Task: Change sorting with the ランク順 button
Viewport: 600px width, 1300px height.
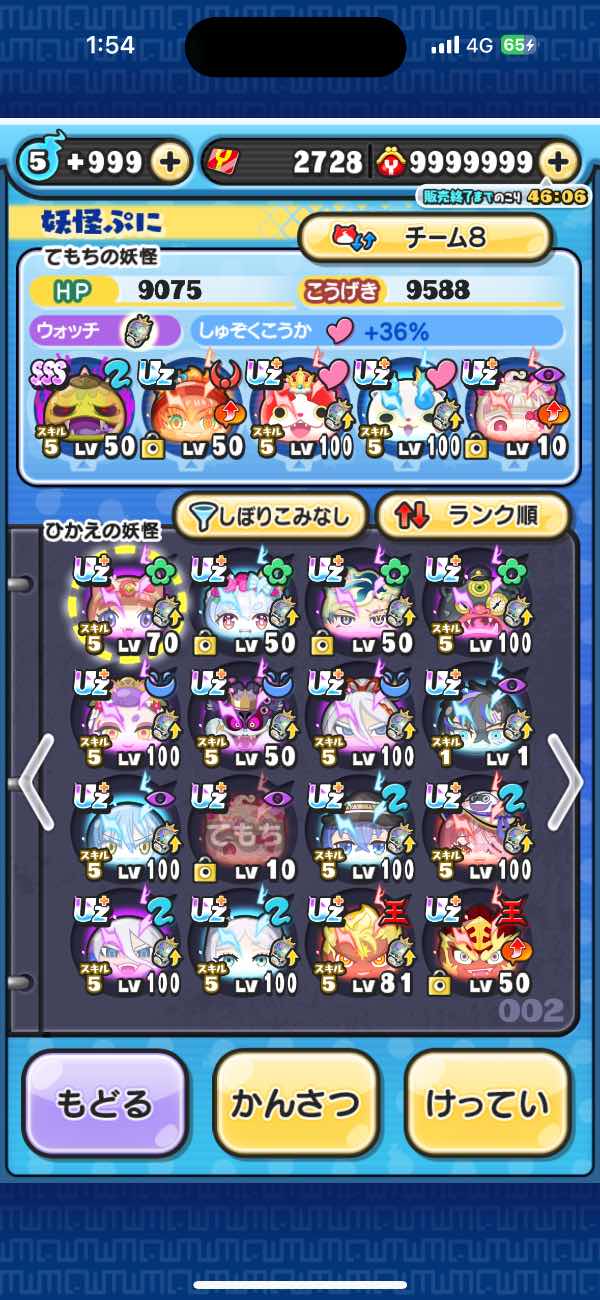Action: point(472,516)
